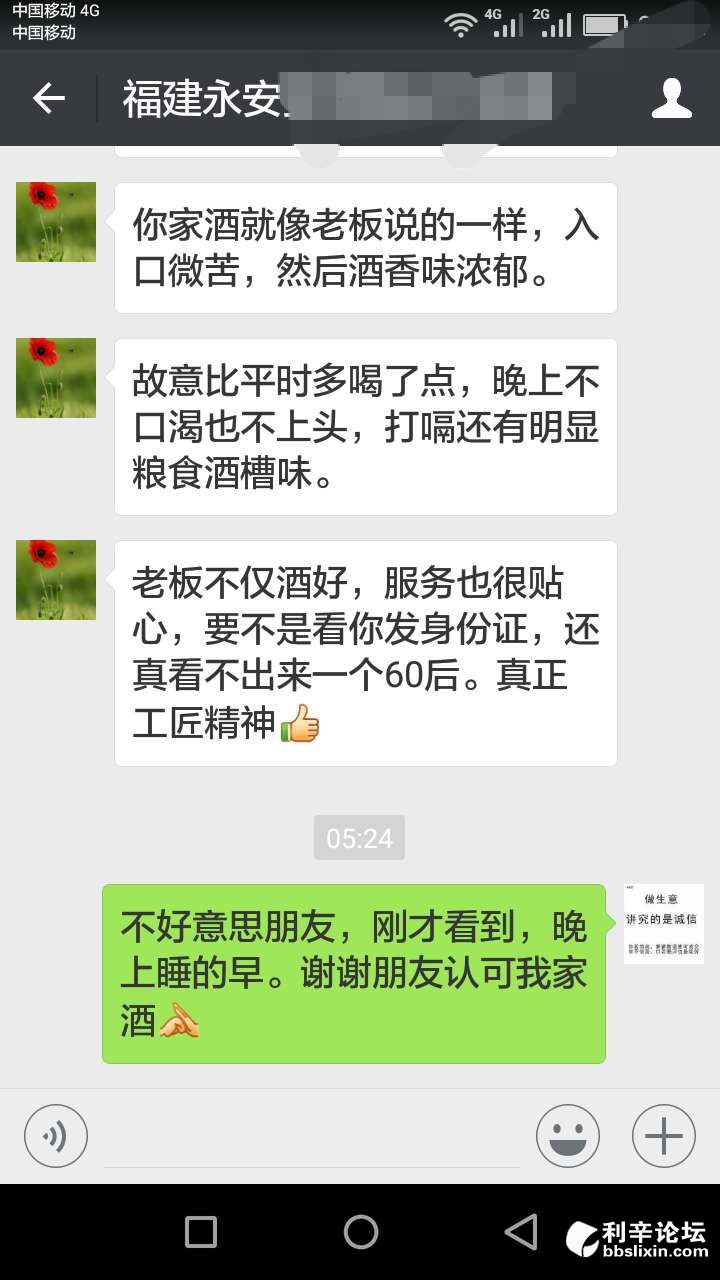Go back from the chat
720x1280 pixels.
coord(48,98)
